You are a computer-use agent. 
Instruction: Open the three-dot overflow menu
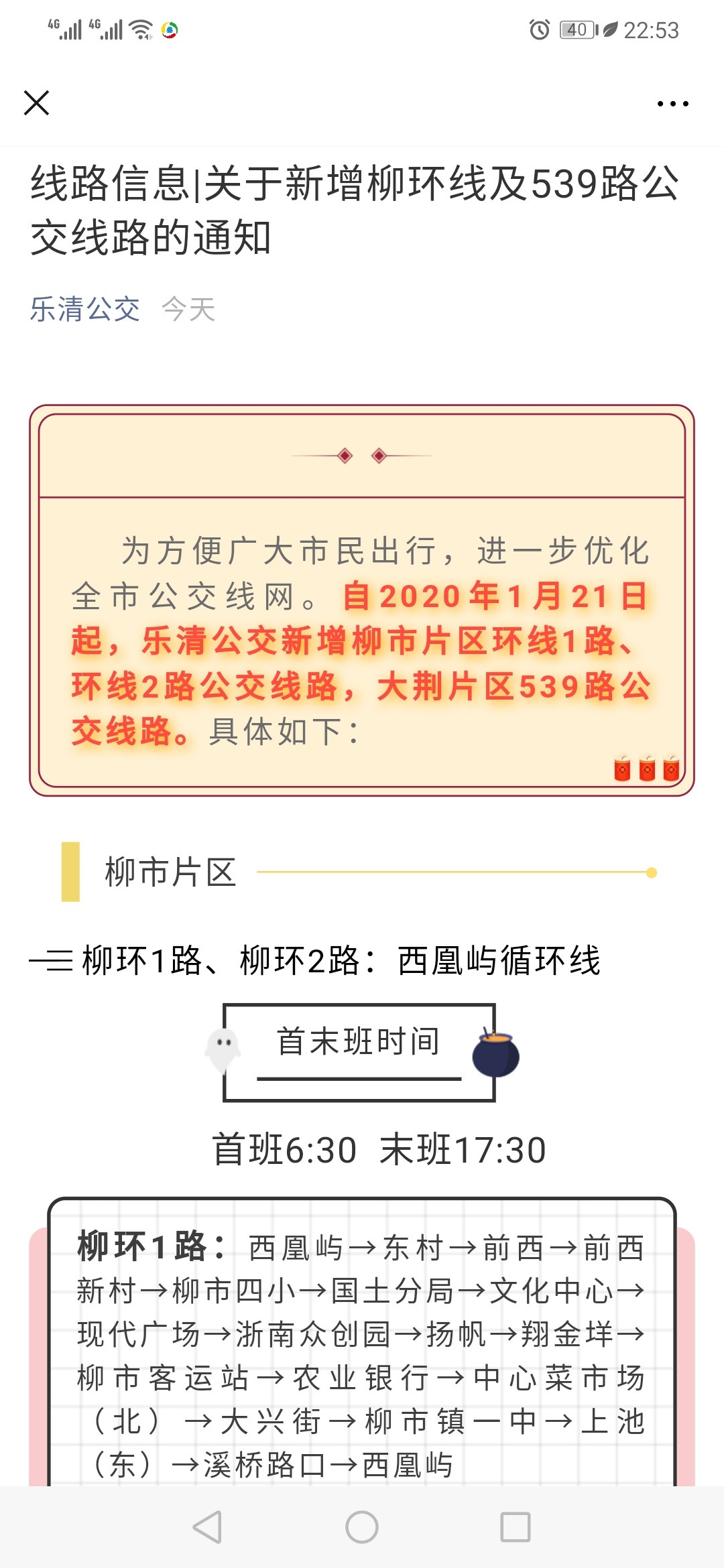pyautogui.click(x=672, y=104)
